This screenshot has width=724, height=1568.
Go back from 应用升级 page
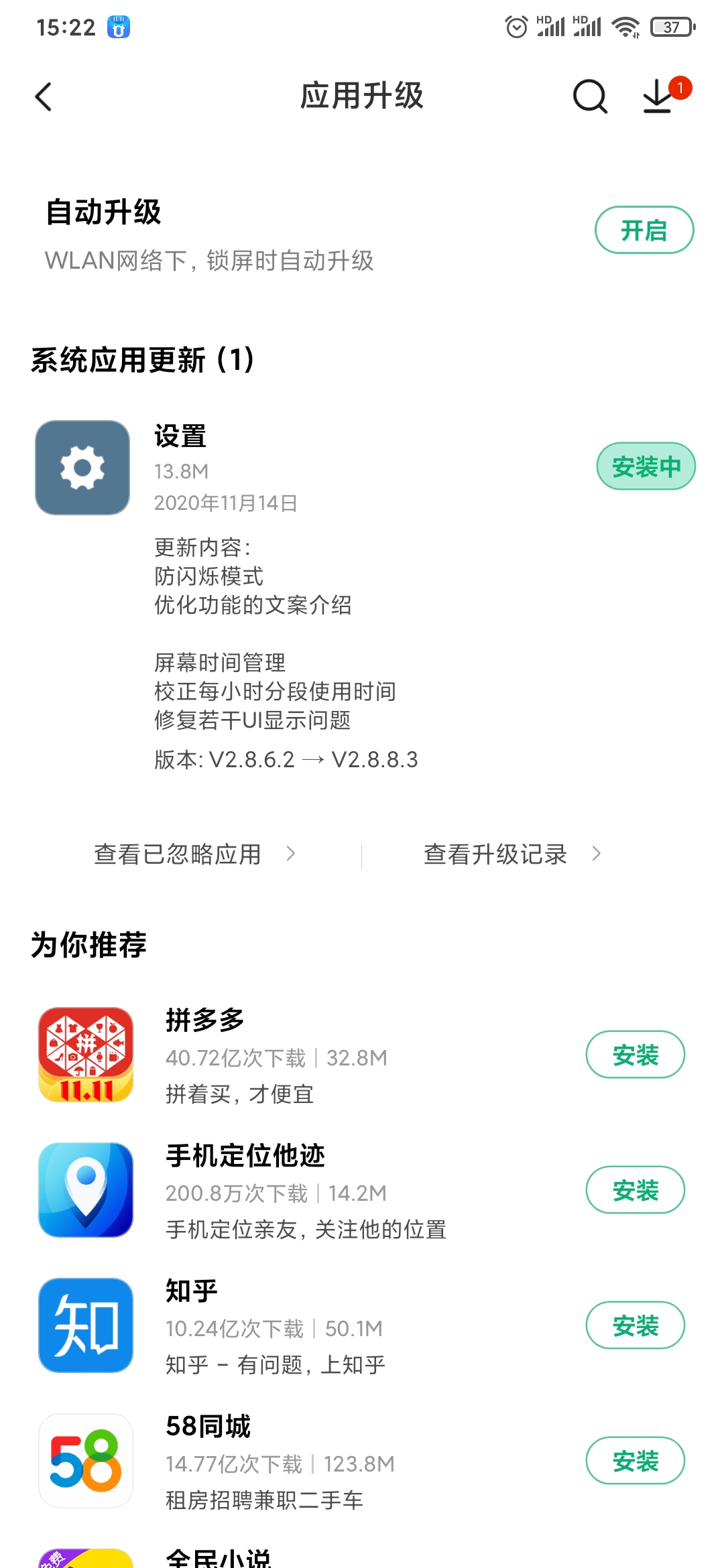coord(44,97)
